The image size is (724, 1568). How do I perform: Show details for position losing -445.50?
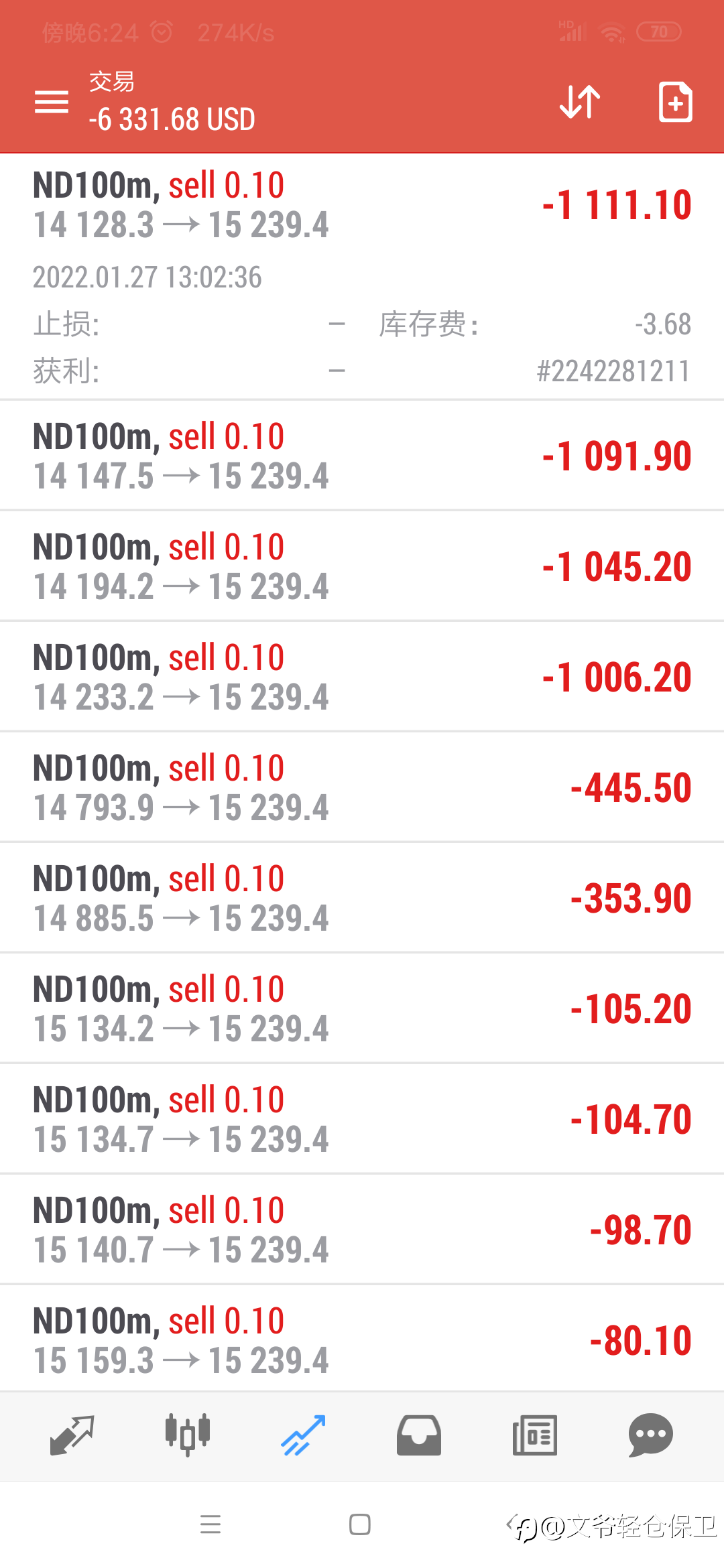coord(362,788)
